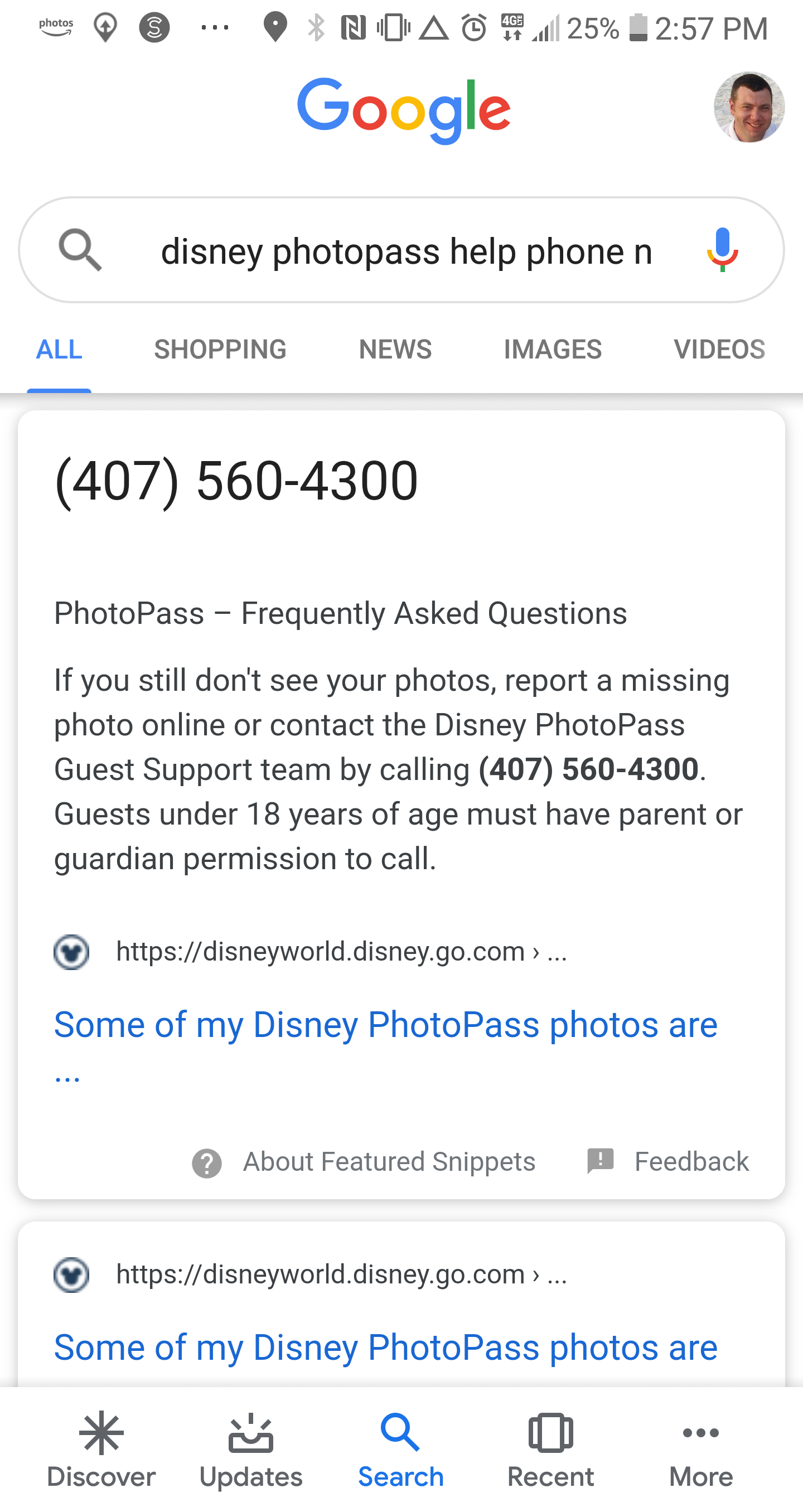Image resolution: width=803 pixels, height=1512 pixels.
Task: Switch to the Shopping results tab
Action: (x=220, y=349)
